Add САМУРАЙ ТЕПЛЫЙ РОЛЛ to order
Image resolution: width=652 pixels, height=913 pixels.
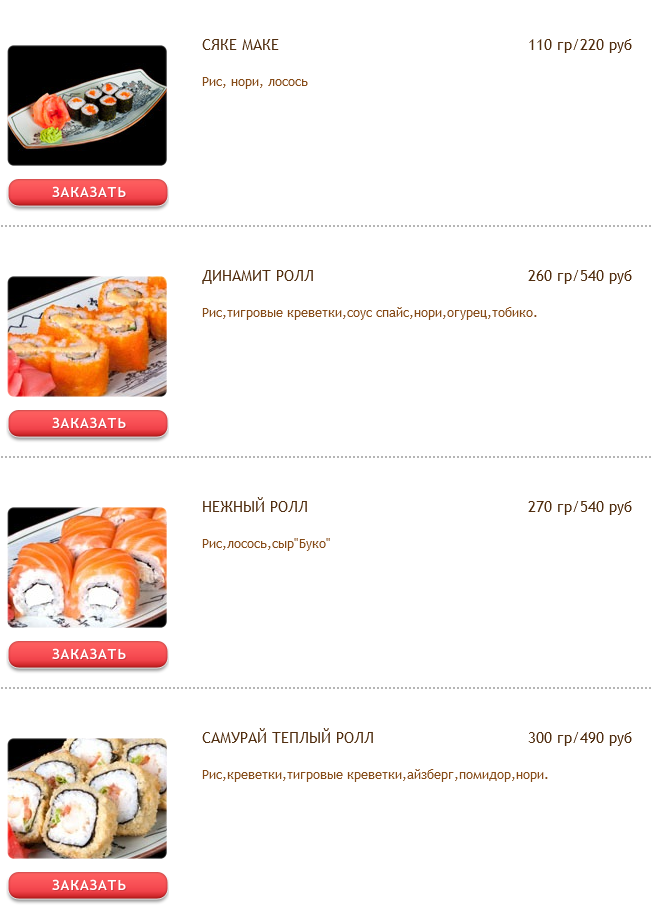pos(88,885)
